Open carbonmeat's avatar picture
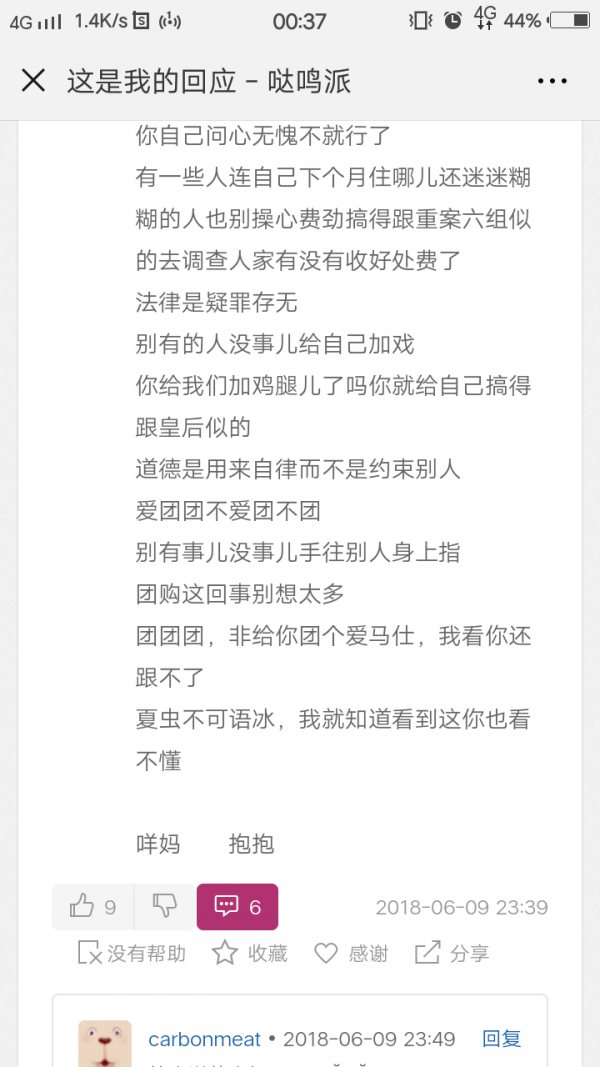The width and height of the screenshot is (600, 1067). click(x=105, y=1043)
